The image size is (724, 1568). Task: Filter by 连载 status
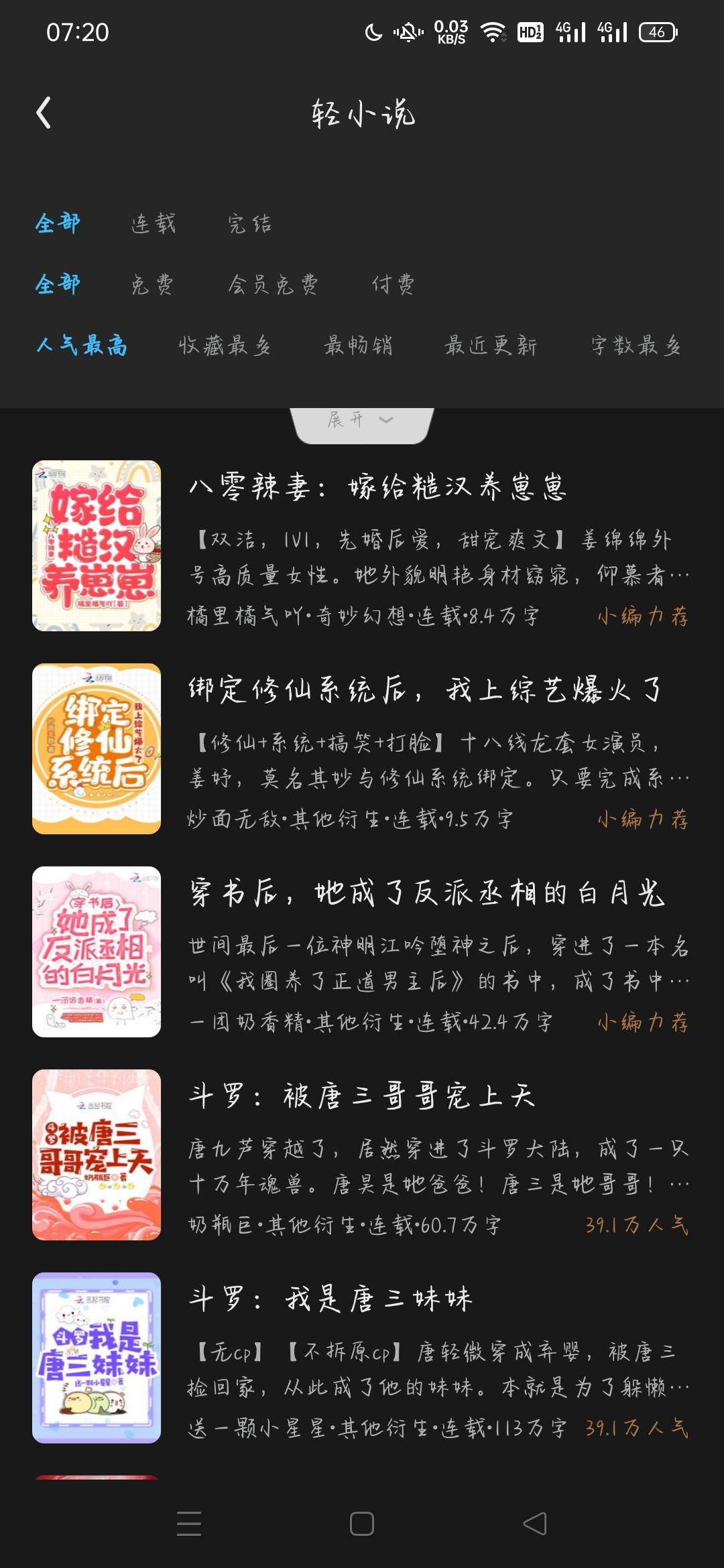[154, 223]
